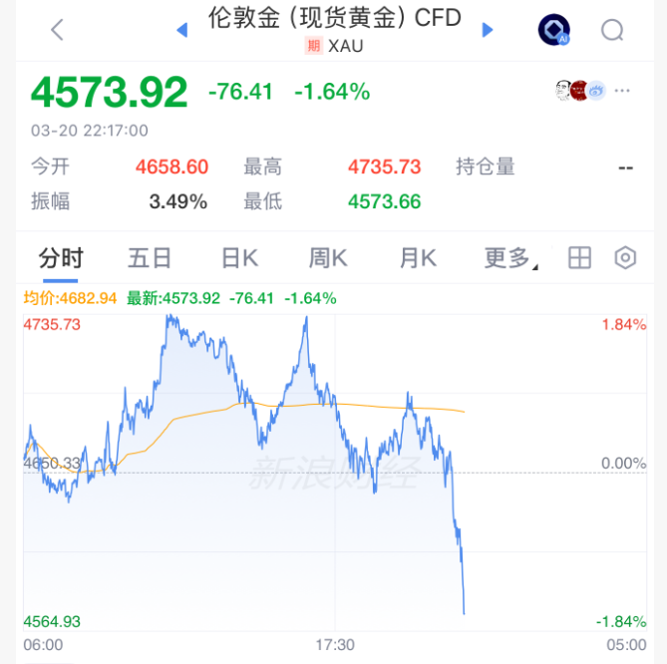Open the grid layout icon beside 更多
The width and height of the screenshot is (667, 664).
[580, 258]
